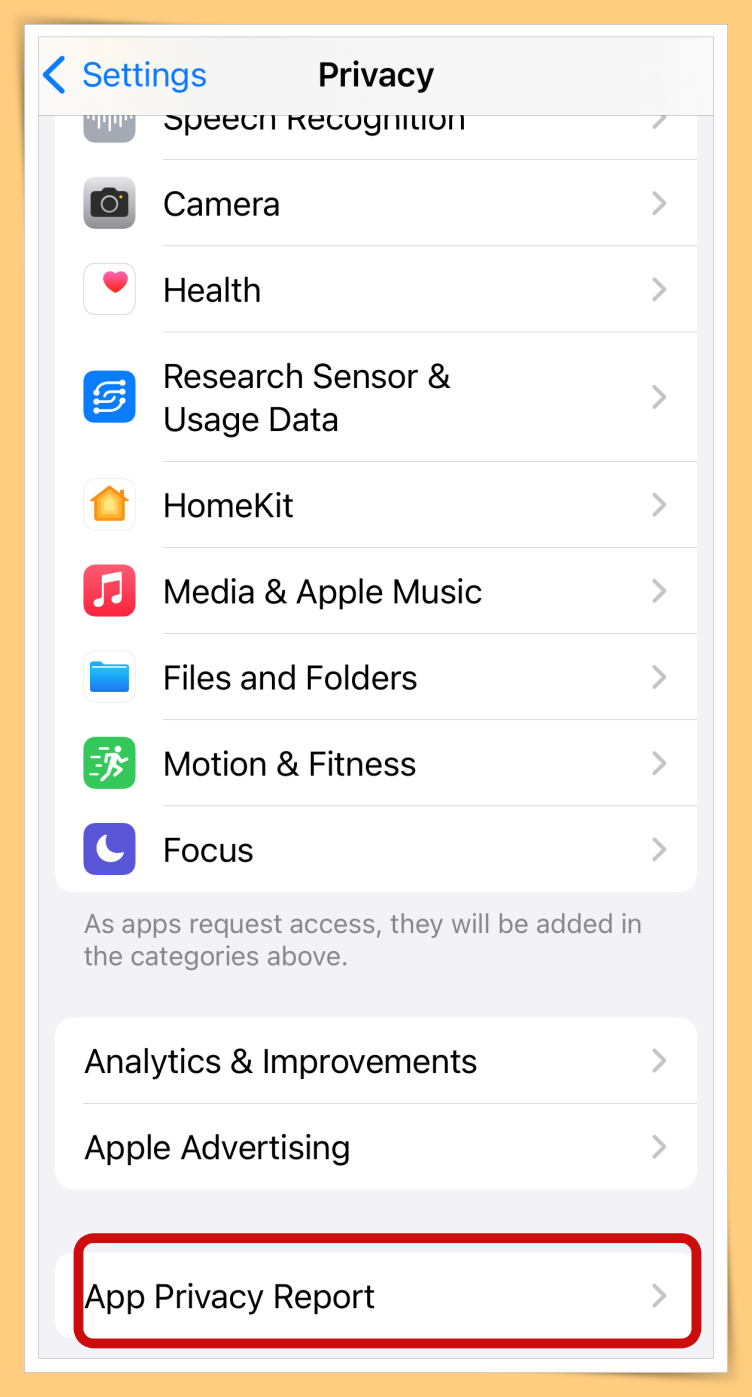The height and width of the screenshot is (1397, 752).
Task: Open Media & Apple Music row
Action: click(375, 592)
